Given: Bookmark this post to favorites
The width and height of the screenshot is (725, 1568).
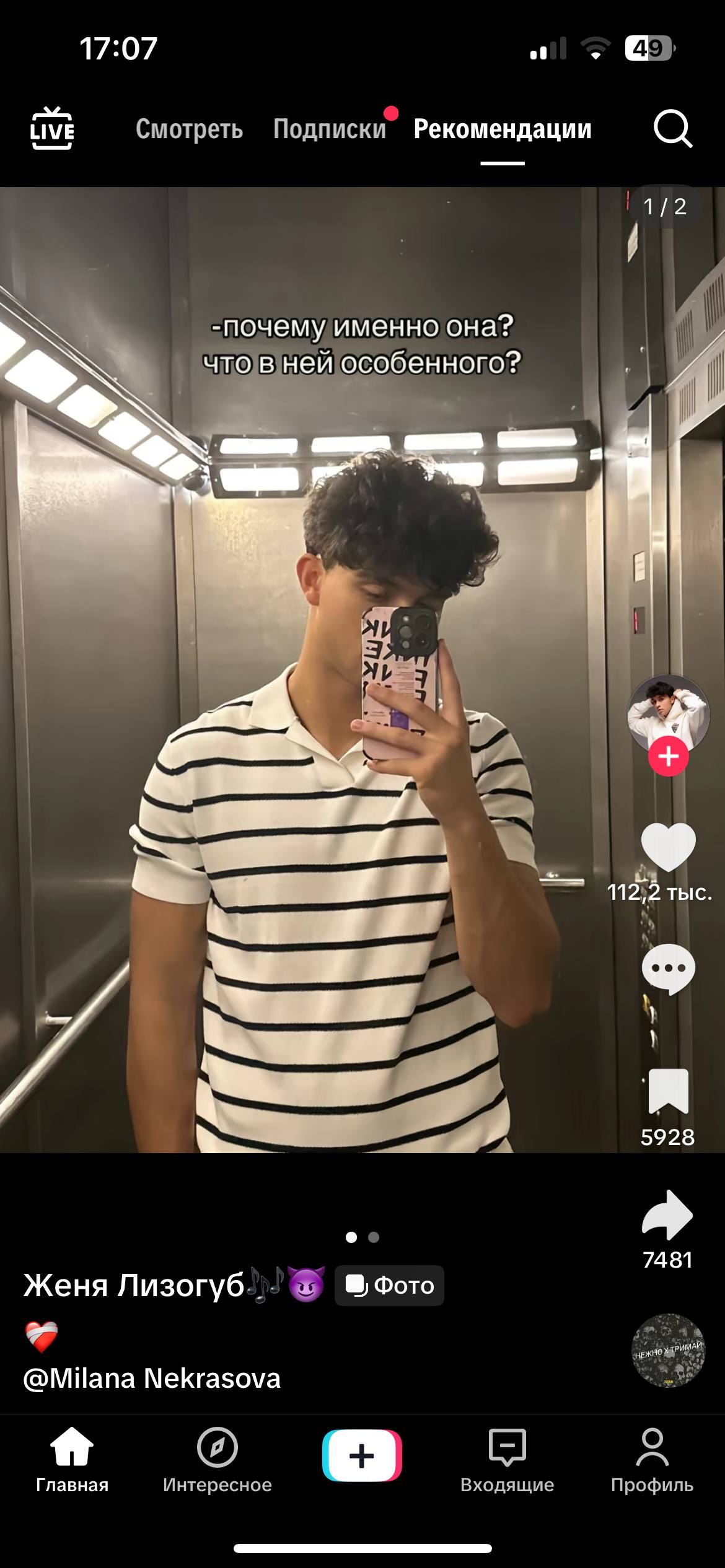Looking at the screenshot, I should coord(668,1091).
